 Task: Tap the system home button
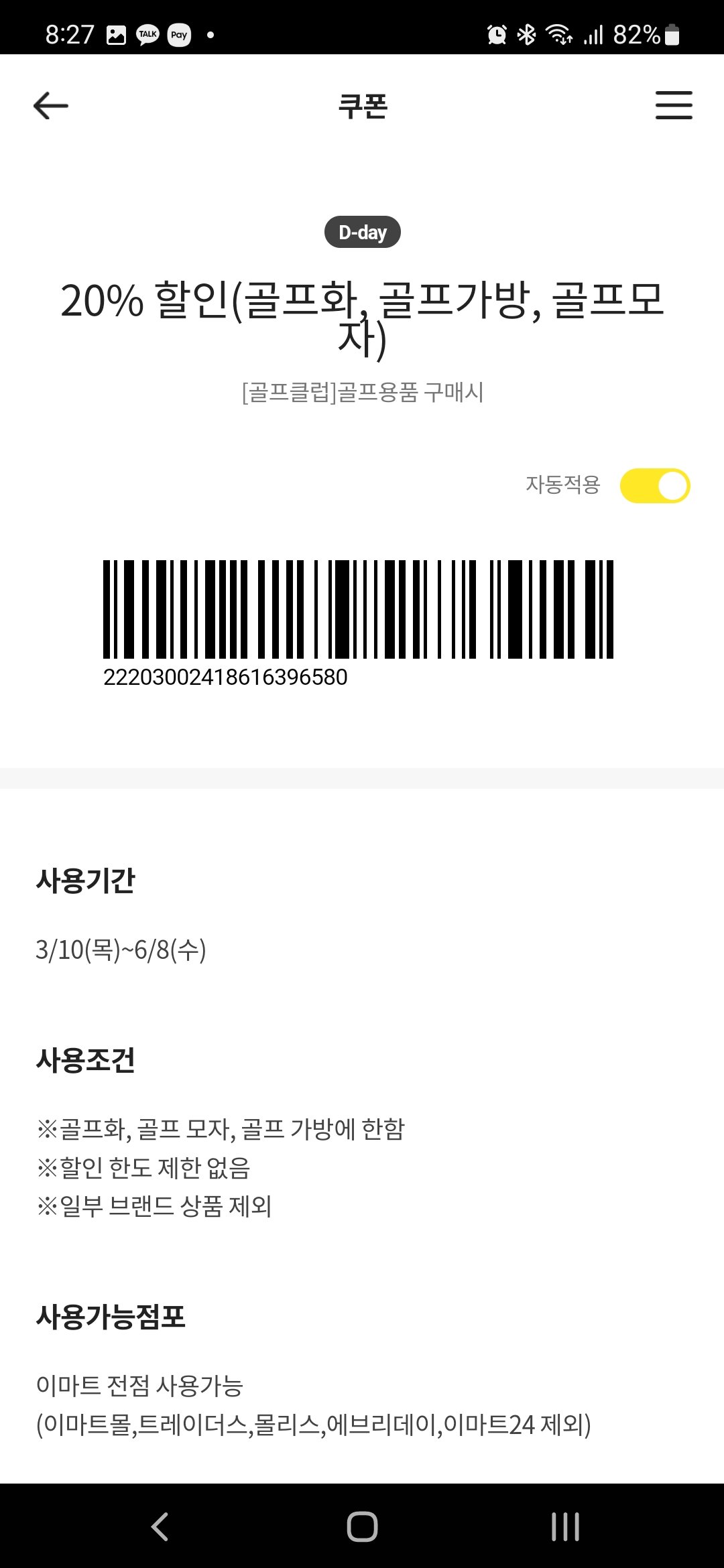point(362,1527)
